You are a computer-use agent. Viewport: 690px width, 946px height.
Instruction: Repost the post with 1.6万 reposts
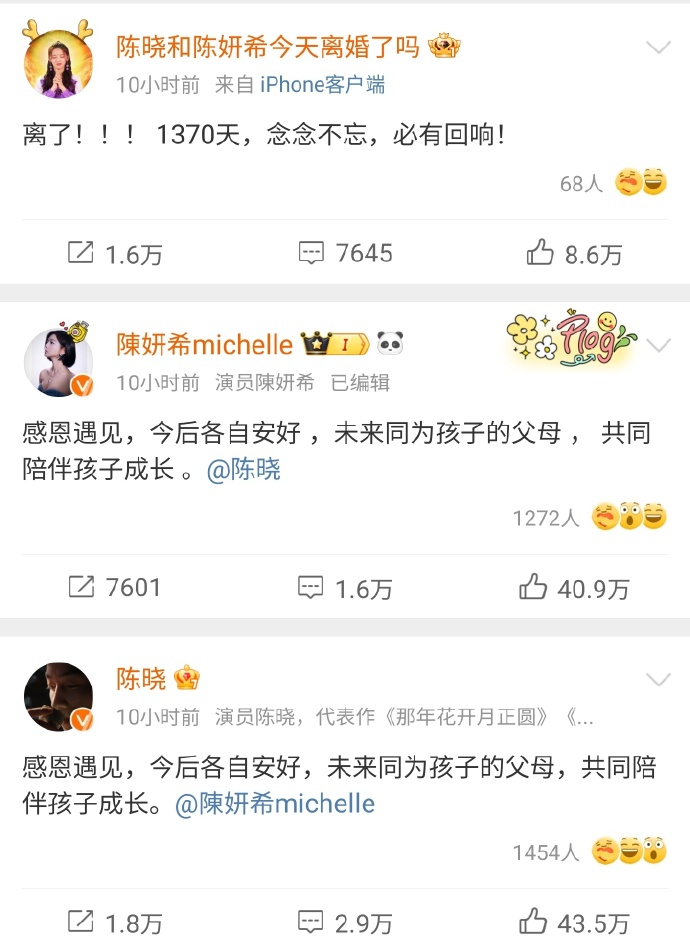114,254
